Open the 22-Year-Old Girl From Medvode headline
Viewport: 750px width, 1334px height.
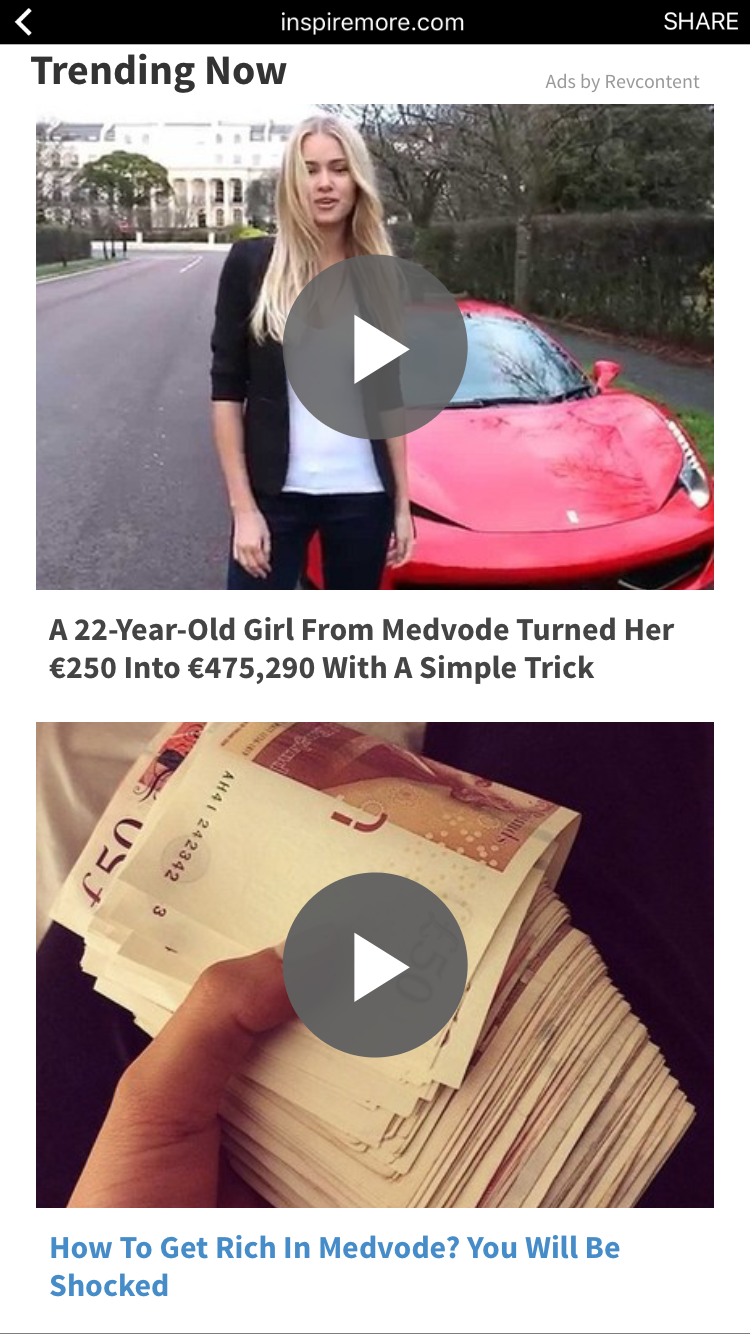(361, 648)
